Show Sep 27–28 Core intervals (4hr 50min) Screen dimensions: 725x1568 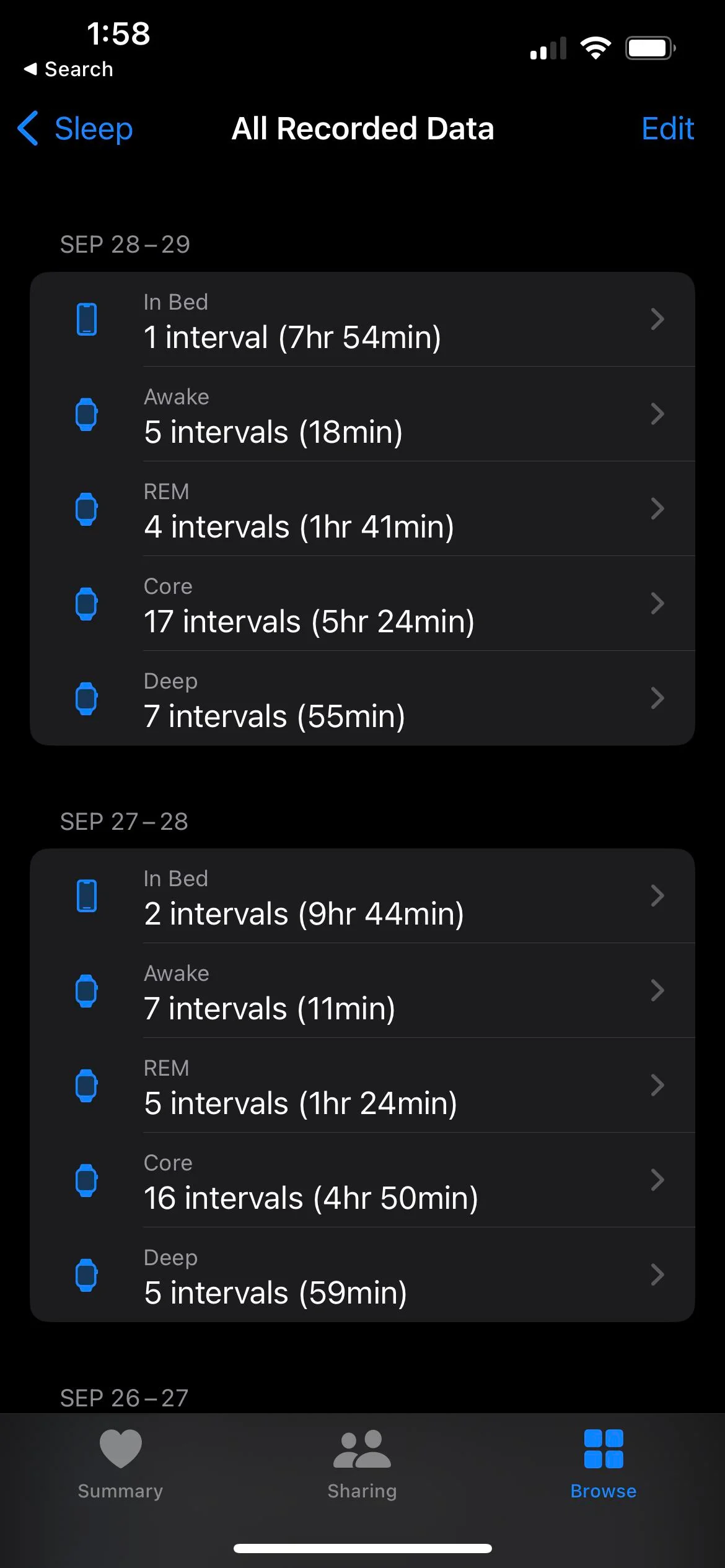point(362,1180)
